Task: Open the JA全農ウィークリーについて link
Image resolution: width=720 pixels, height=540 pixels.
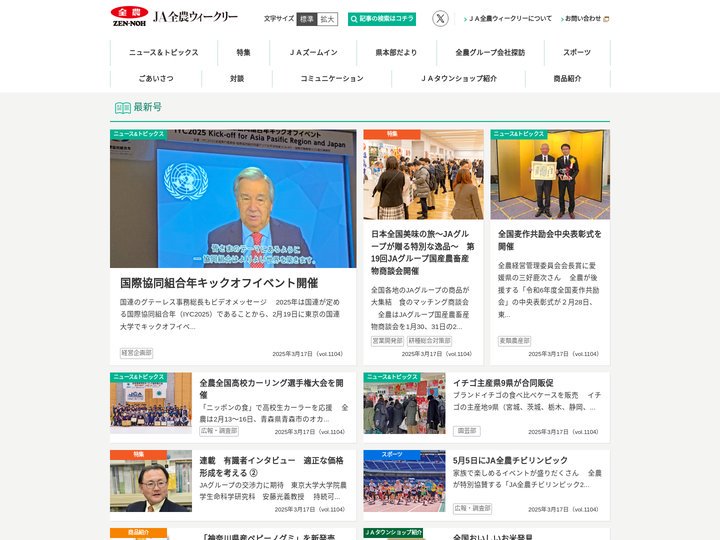Action: pos(510,19)
